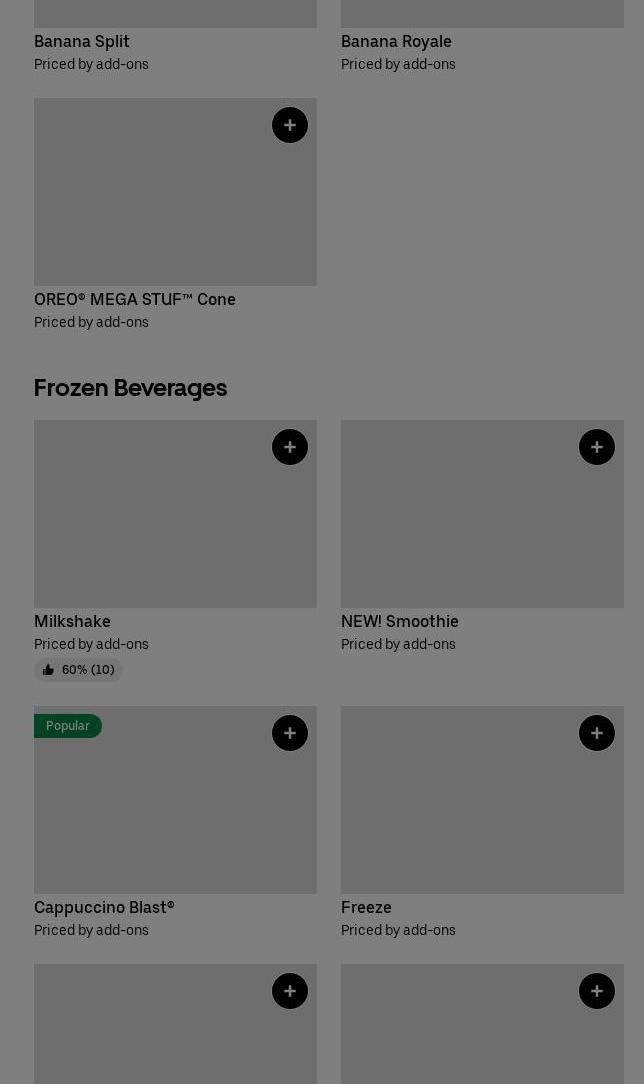The image size is (644, 1084).
Task: Add Milkshake with the plus button
Action: click(290, 447)
